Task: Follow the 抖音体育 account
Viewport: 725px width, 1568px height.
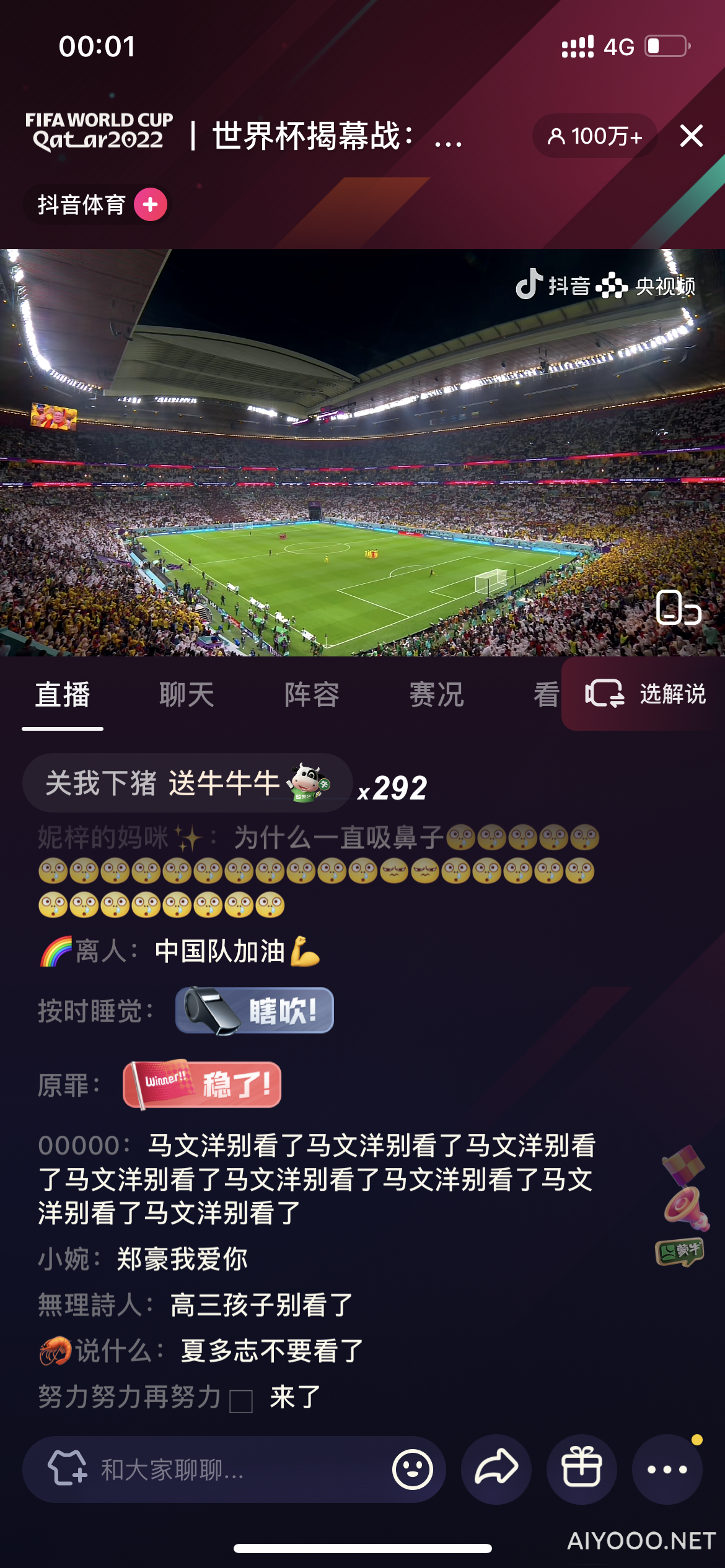Action: click(151, 205)
